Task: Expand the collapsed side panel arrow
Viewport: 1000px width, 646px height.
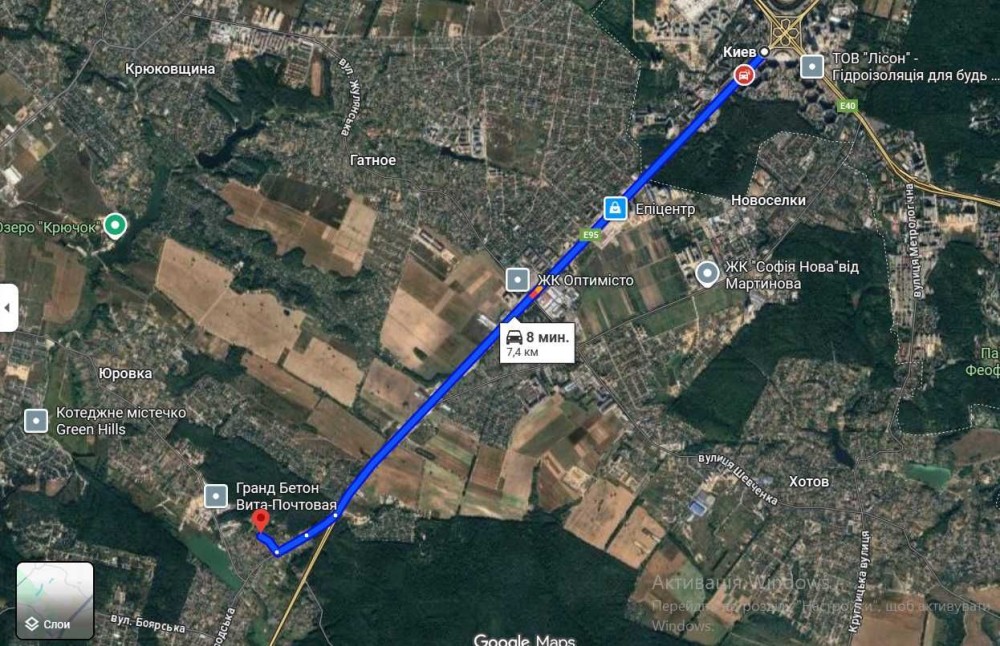Action: (x=8, y=307)
